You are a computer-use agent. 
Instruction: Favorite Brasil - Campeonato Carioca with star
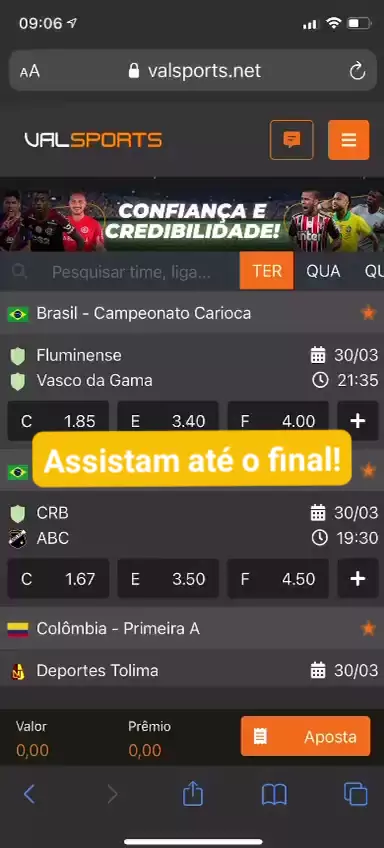pos(368,313)
